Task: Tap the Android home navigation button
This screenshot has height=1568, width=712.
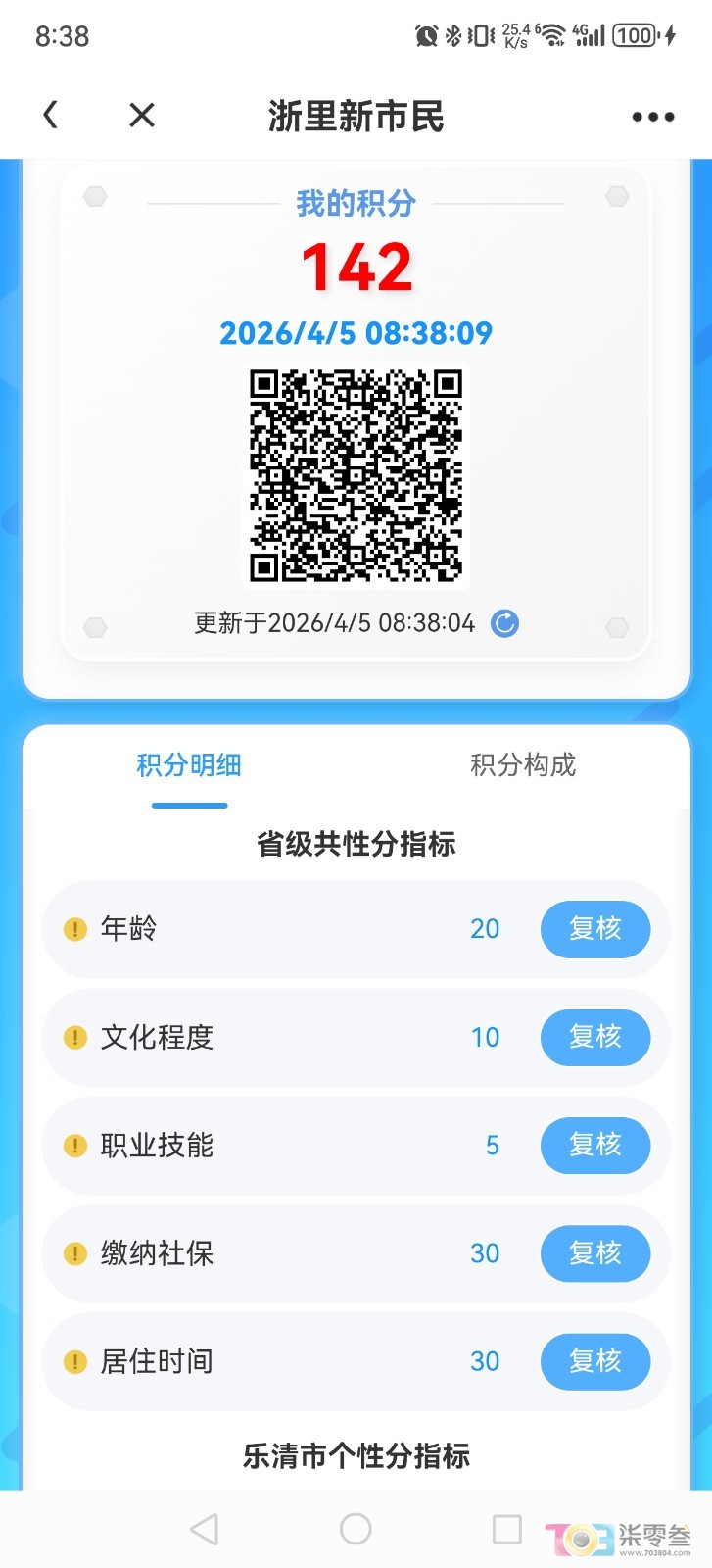Action: click(x=354, y=1526)
